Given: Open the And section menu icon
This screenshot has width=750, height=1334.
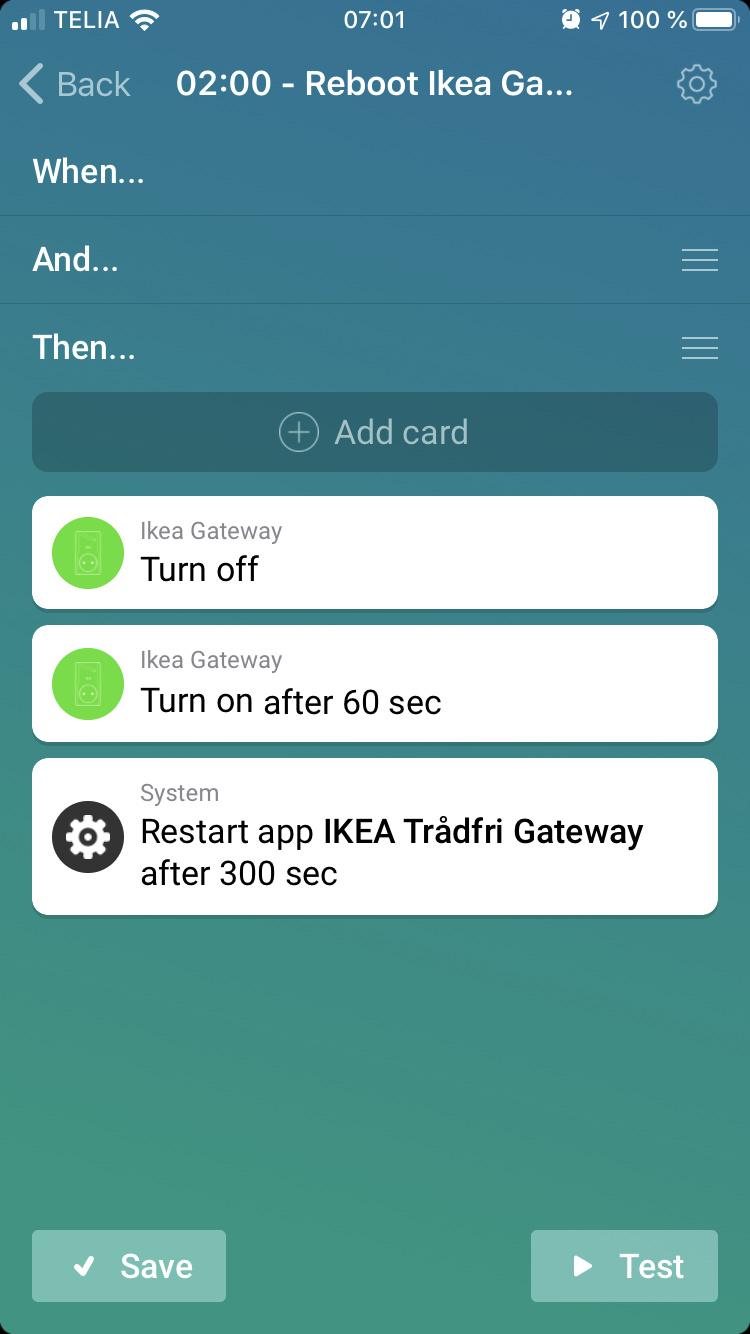Looking at the screenshot, I should [x=699, y=260].
